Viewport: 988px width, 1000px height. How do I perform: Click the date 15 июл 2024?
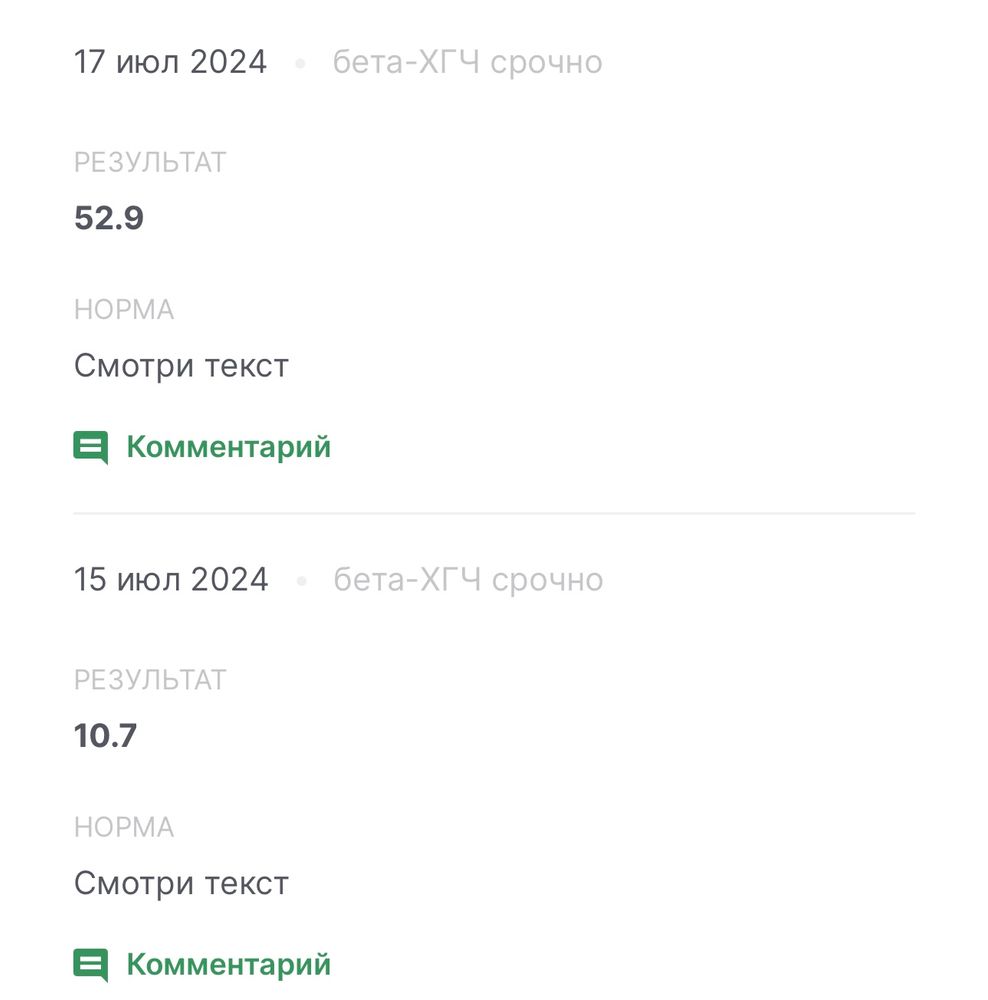point(171,579)
